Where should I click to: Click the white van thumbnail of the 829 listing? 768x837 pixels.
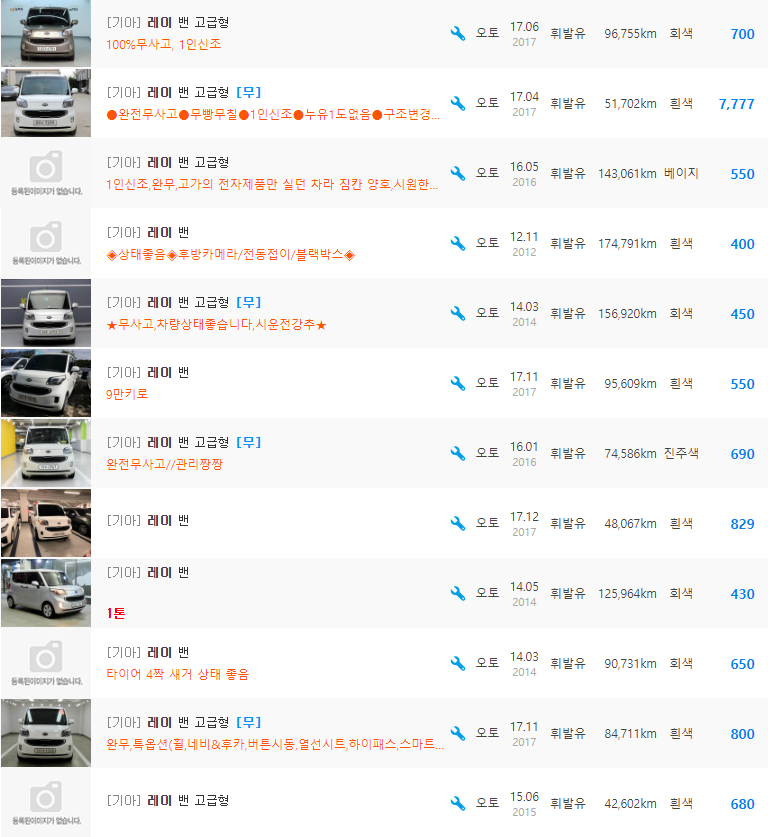45,523
